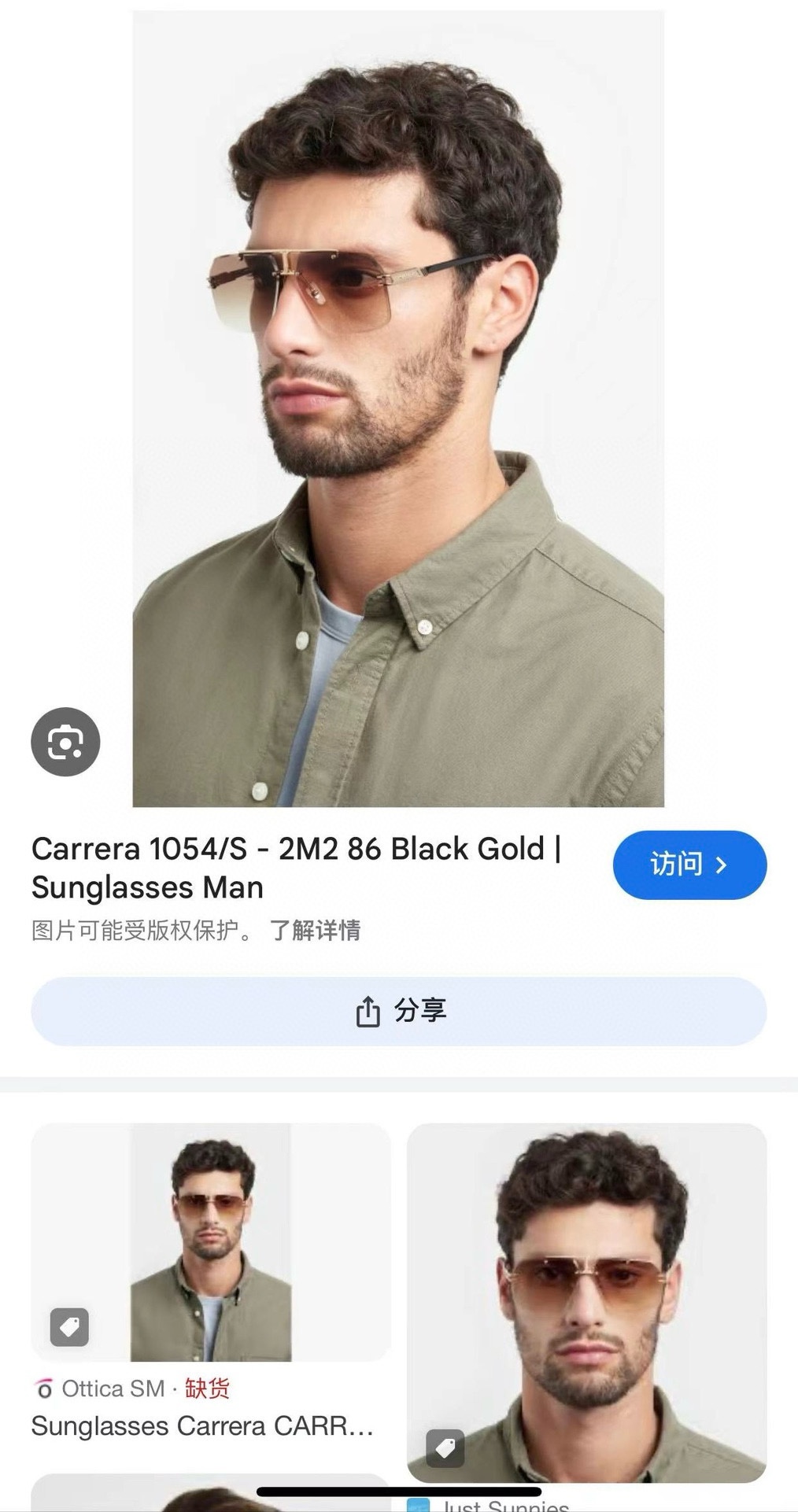Tap the blue 访问 visit button
The height and width of the screenshot is (1512, 798).
tap(689, 865)
